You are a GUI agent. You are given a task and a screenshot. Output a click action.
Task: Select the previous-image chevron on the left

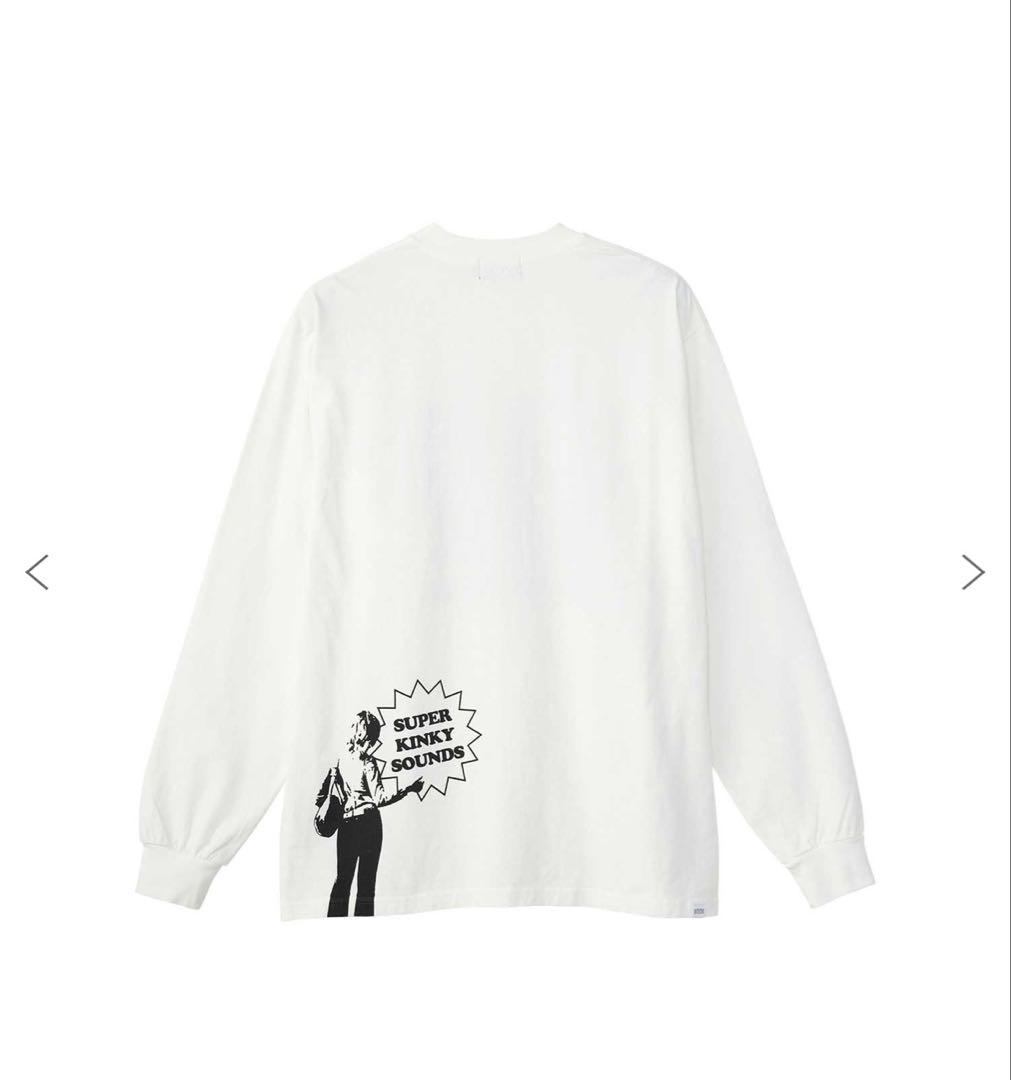pos(38,572)
